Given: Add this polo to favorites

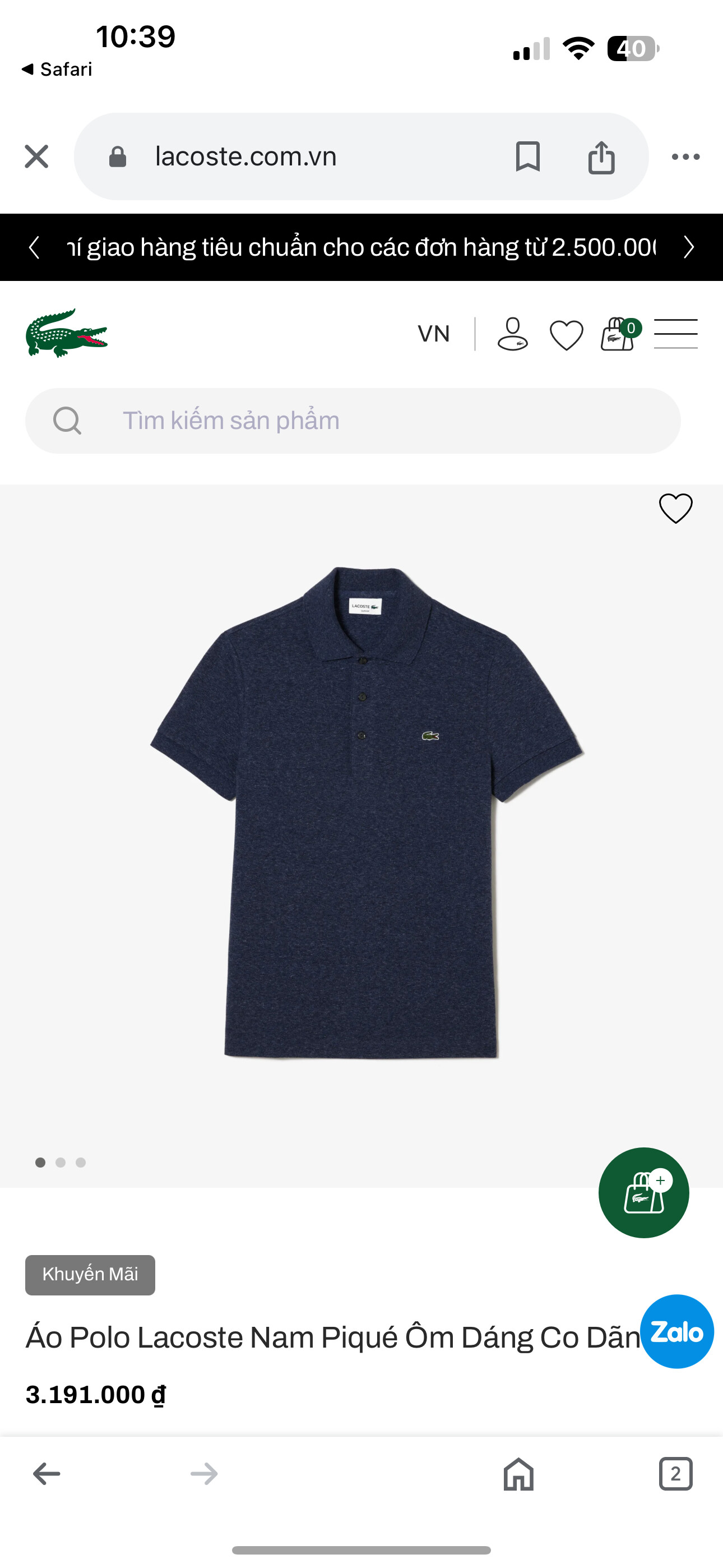Looking at the screenshot, I should (x=675, y=508).
